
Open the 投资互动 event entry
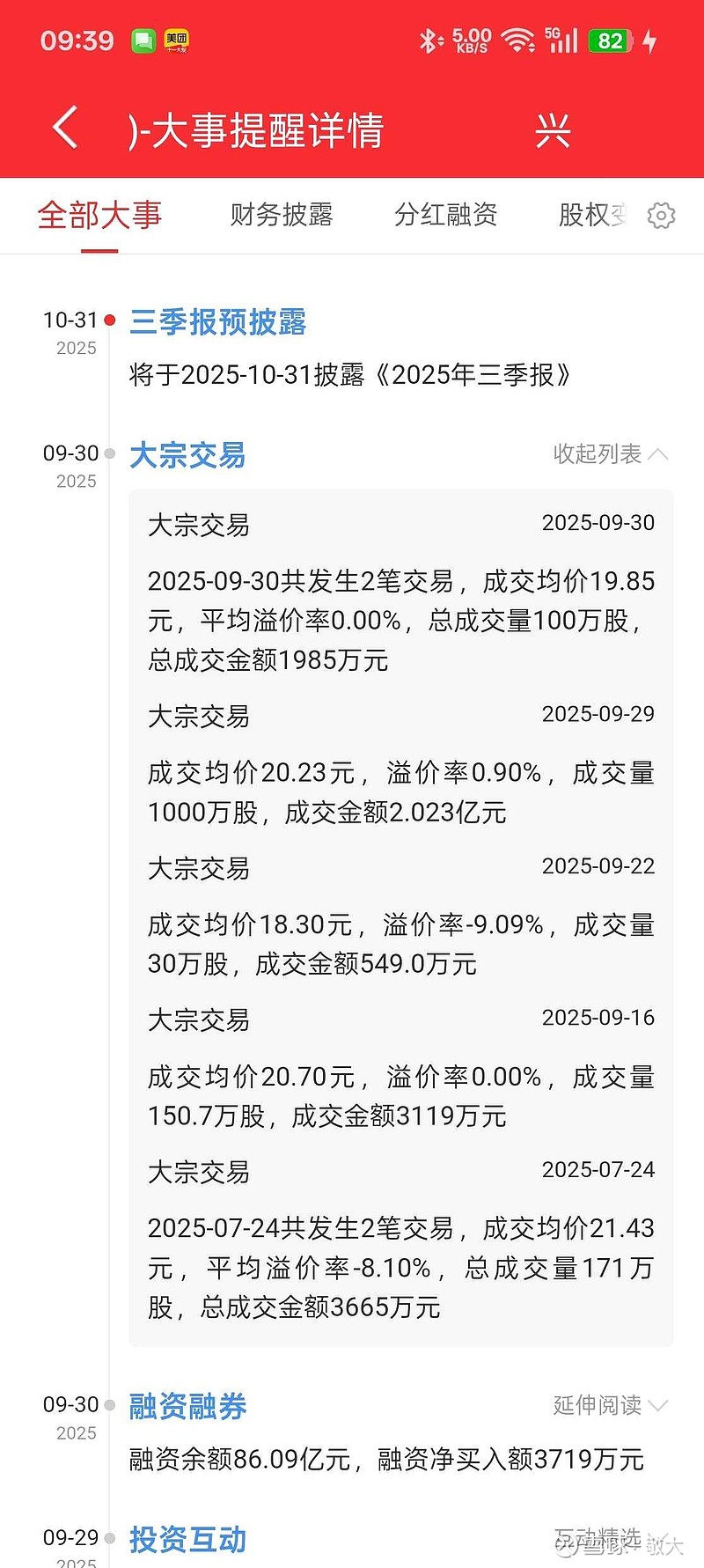188,1539
